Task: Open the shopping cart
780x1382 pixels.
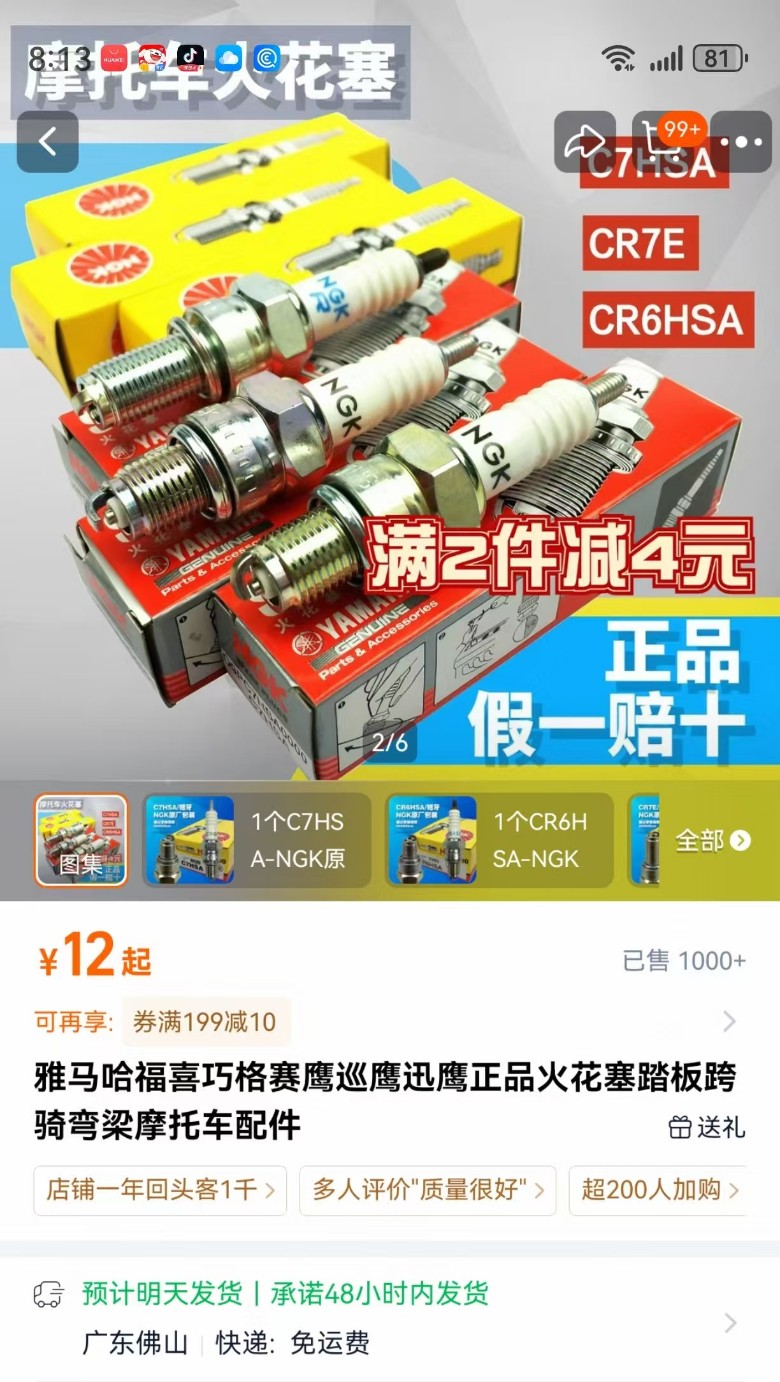Action: click(x=664, y=142)
